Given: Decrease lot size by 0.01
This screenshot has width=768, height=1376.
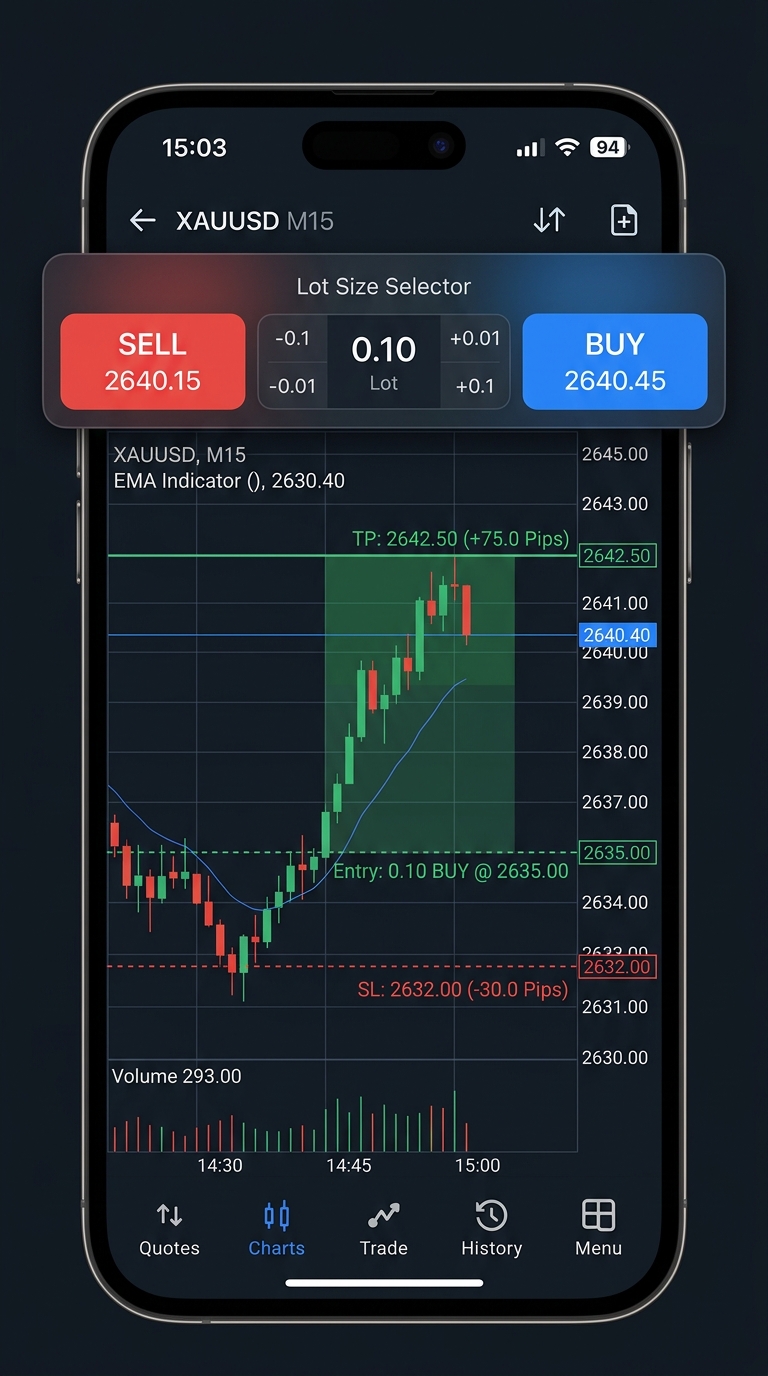Looking at the screenshot, I should [293, 386].
